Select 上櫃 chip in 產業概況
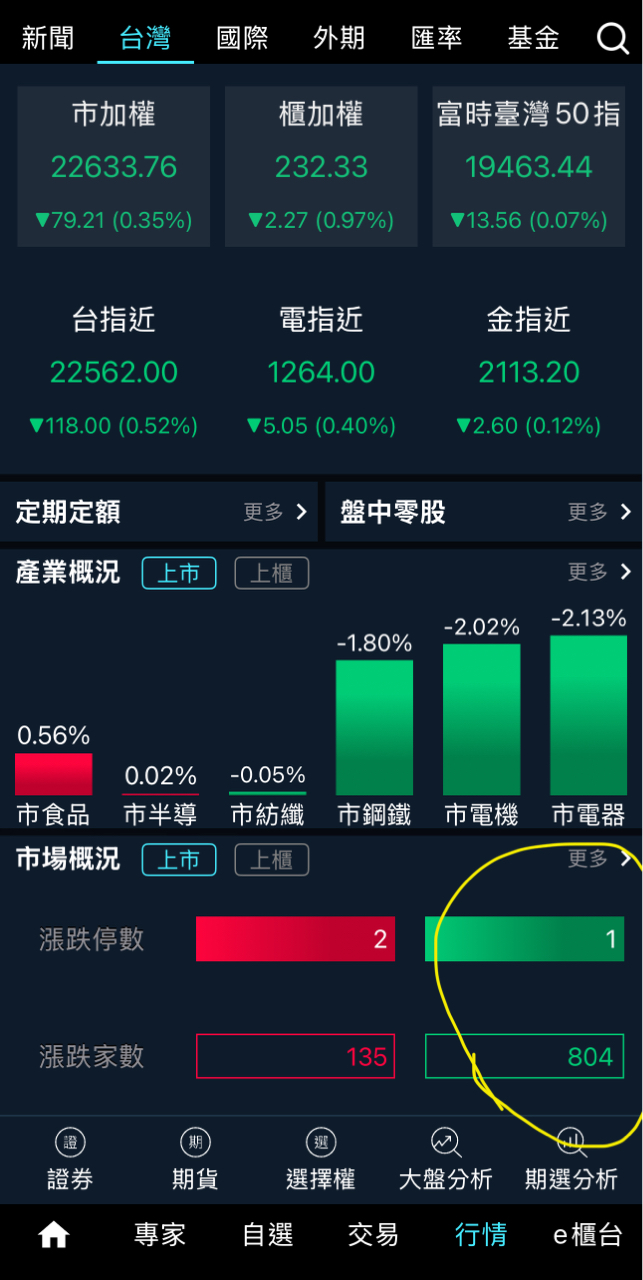 point(272,573)
